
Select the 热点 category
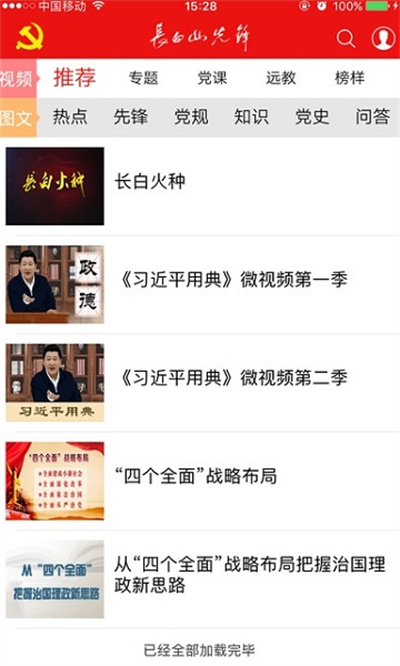(x=70, y=116)
